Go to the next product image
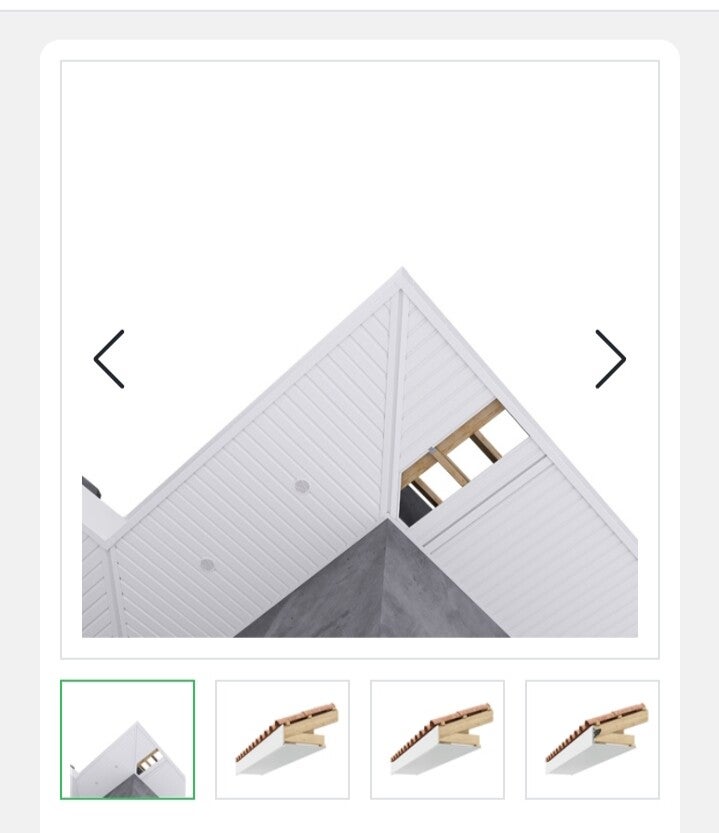Screen dimensions: 719x833 (x=610, y=359)
